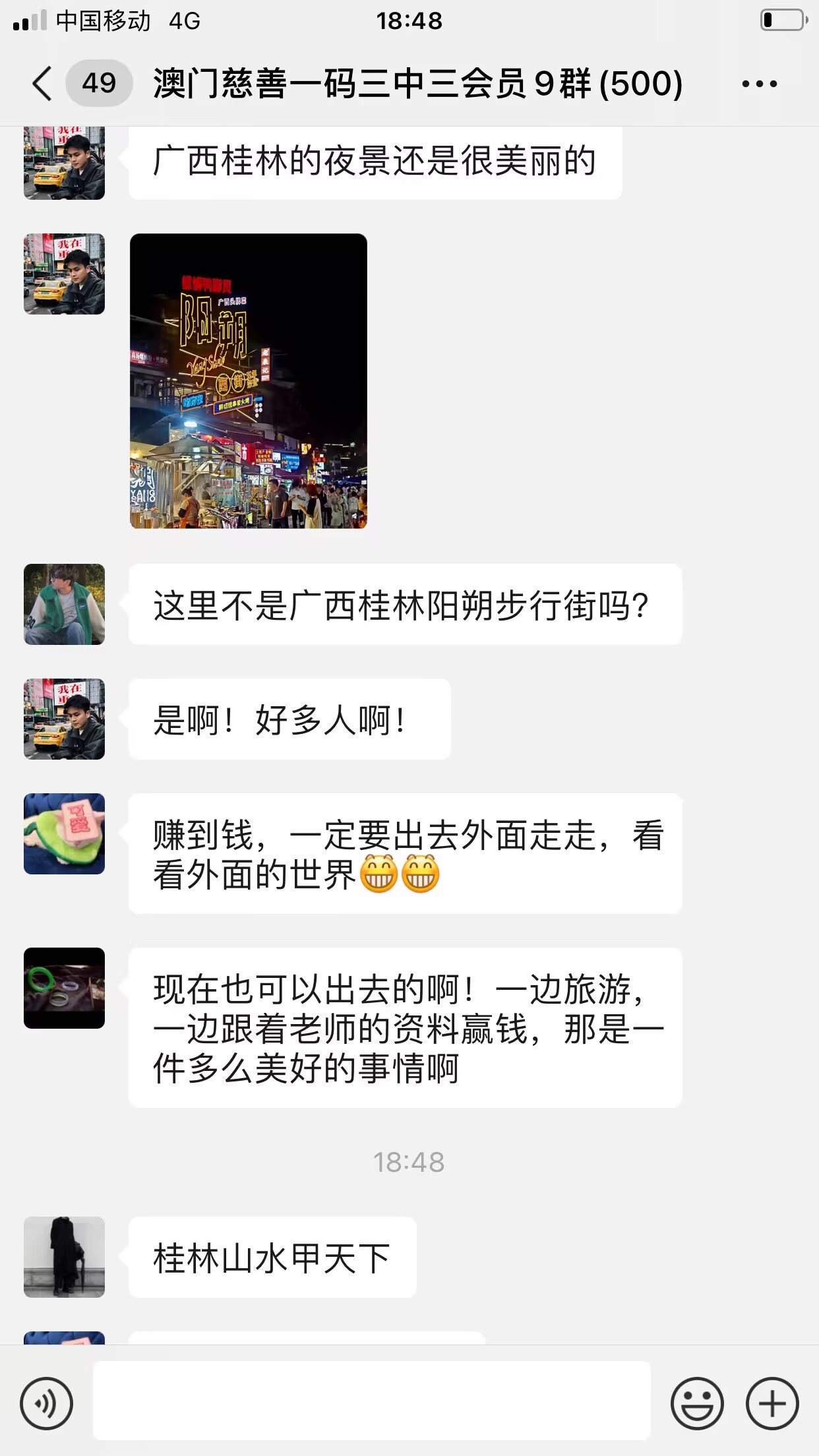This screenshot has height=1456, width=819.
Task: Tap avatar of sender asking about 阳朔步行街
Action: click(x=64, y=604)
